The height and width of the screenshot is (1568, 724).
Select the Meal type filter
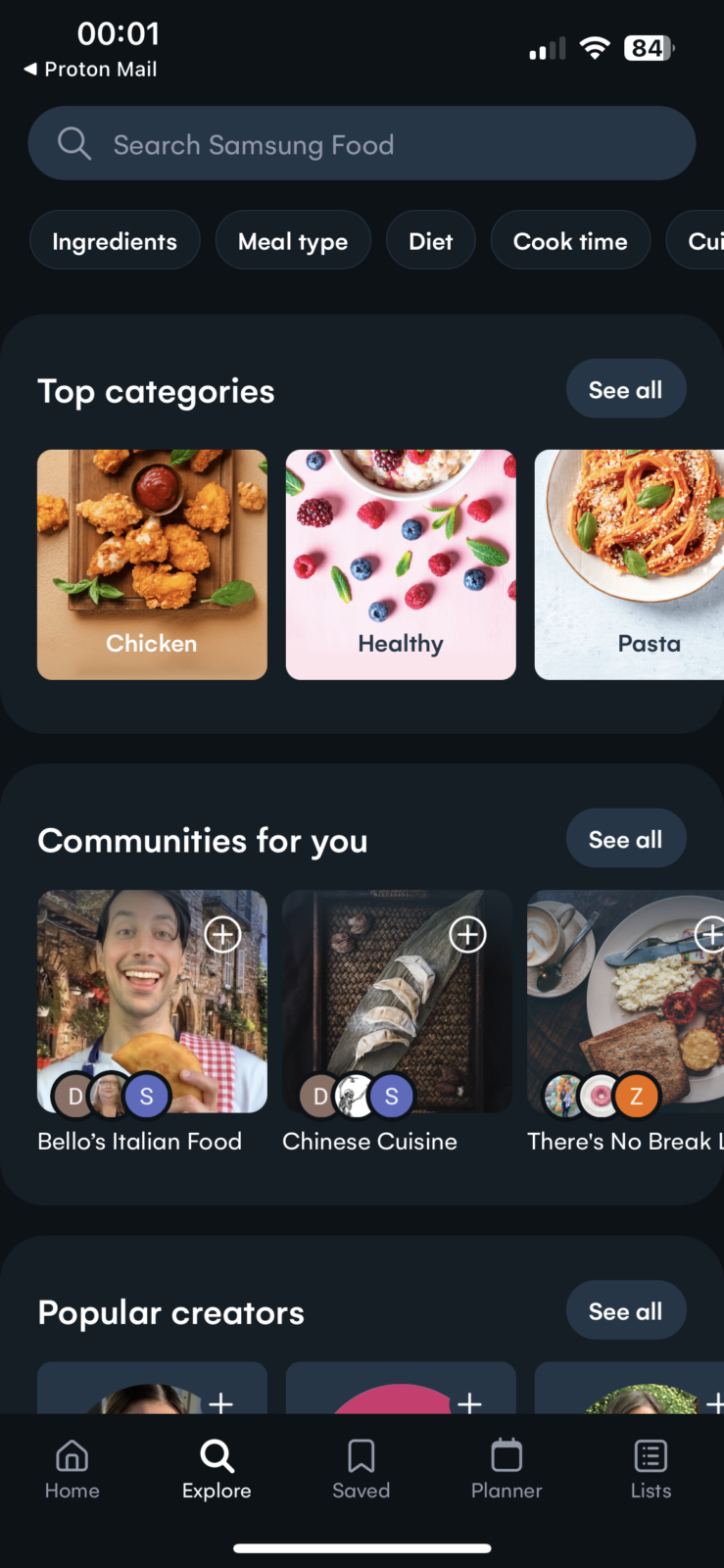coord(293,241)
